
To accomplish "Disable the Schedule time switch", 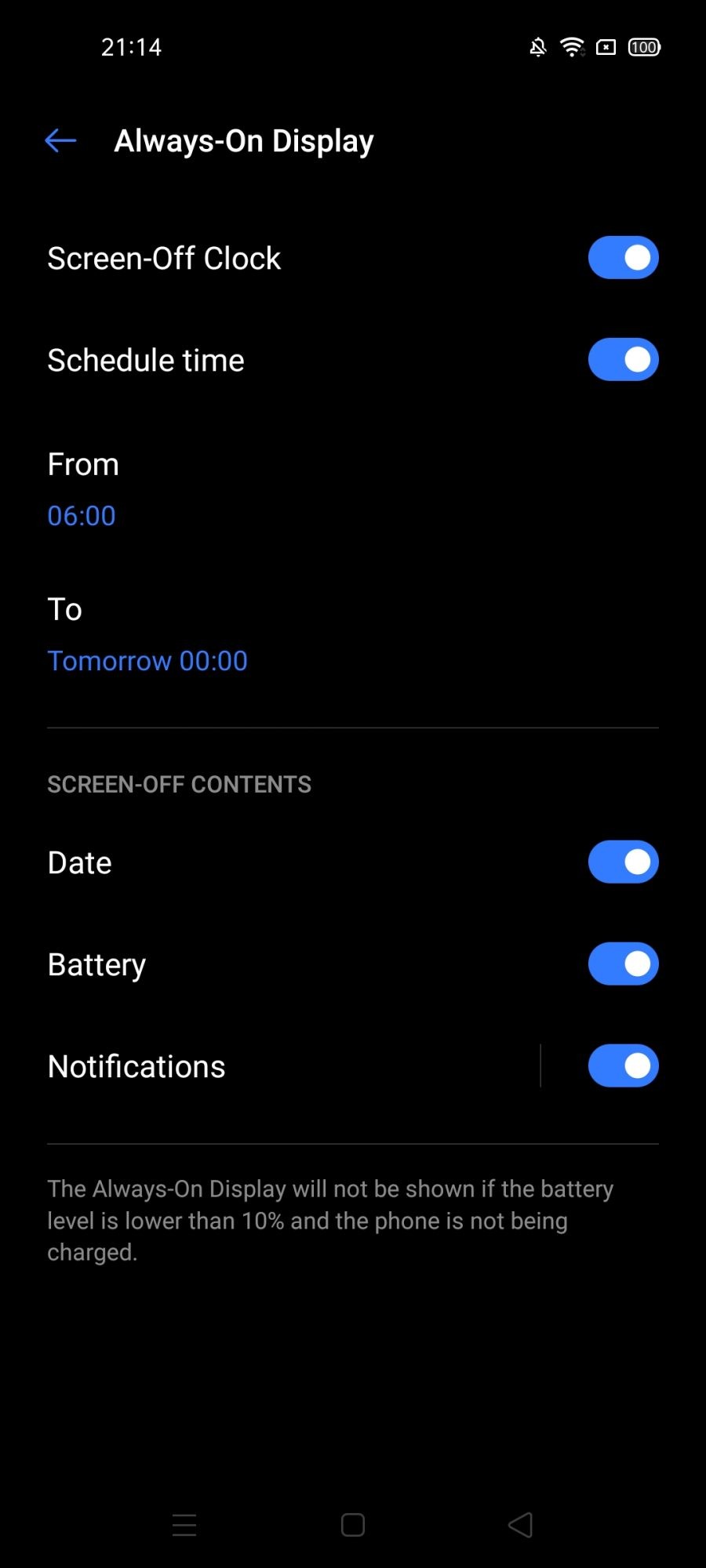I will [x=623, y=360].
